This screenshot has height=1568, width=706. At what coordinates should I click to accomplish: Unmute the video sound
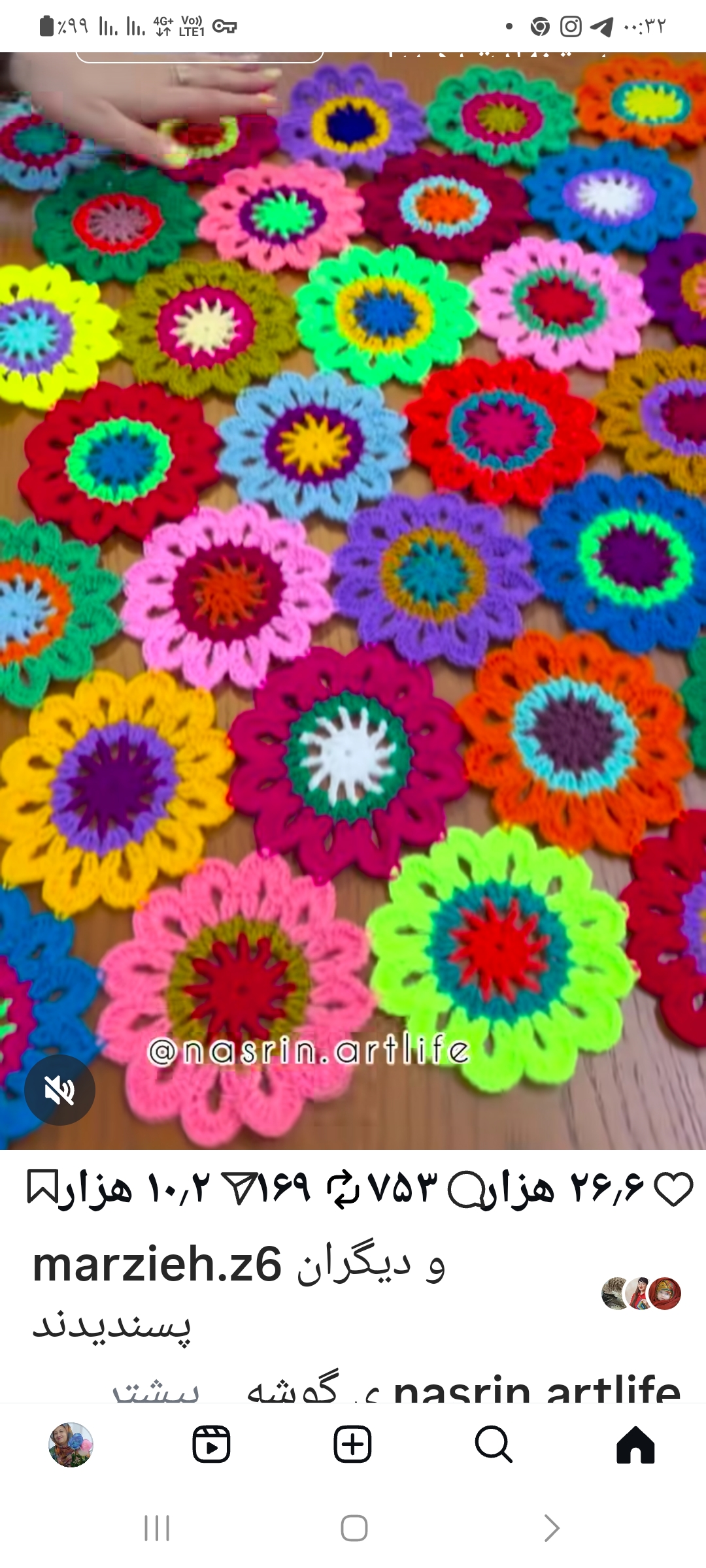coord(59,1090)
